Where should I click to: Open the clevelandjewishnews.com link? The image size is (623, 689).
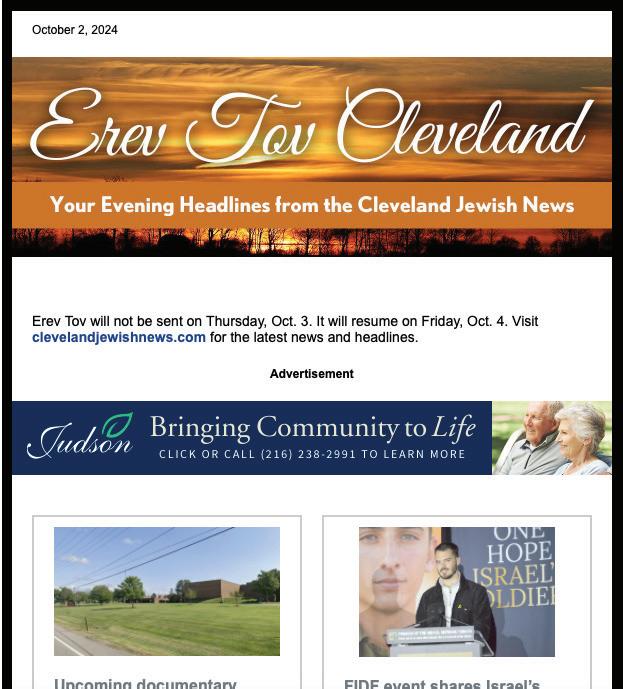click(119, 338)
